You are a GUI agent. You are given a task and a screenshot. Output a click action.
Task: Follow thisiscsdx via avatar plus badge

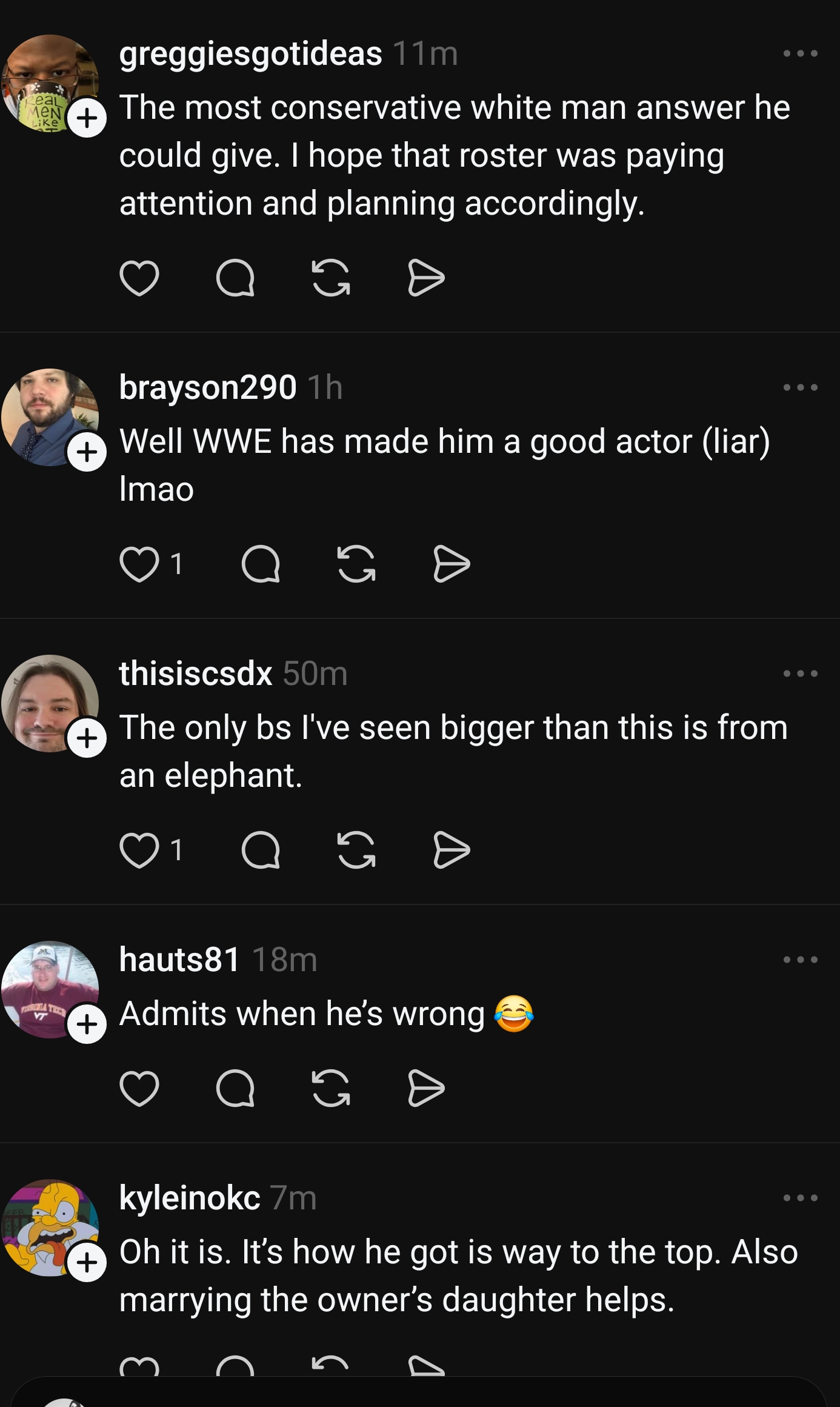tap(87, 738)
